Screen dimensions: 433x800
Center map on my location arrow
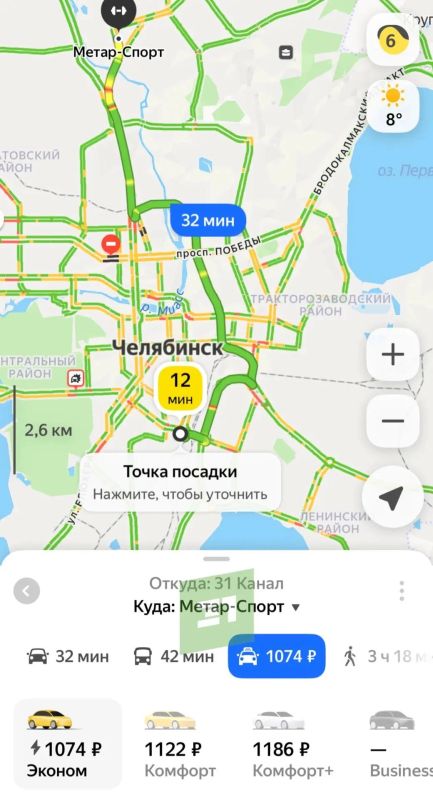(x=393, y=496)
